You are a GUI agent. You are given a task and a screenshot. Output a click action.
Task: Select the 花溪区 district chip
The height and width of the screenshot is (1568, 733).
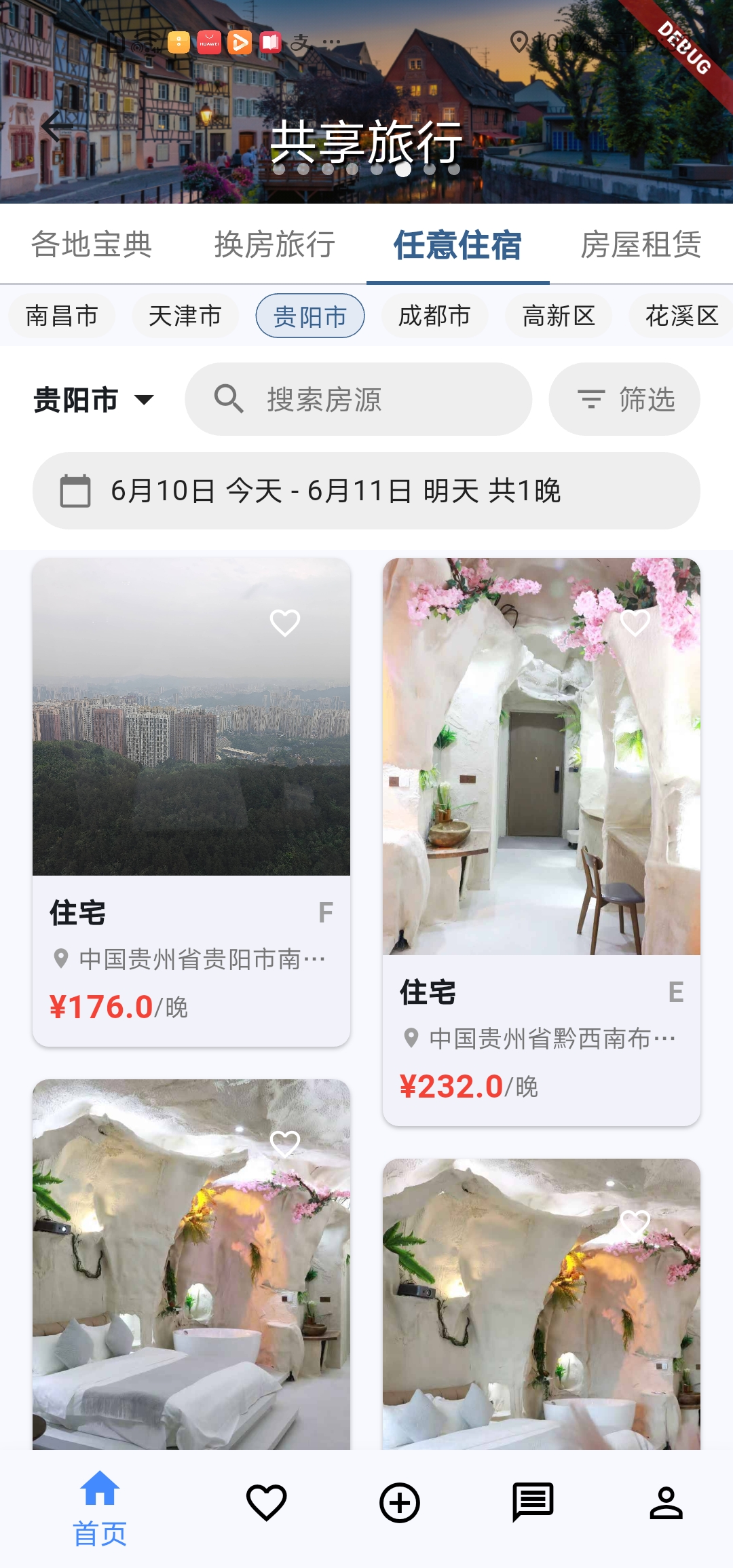(681, 315)
